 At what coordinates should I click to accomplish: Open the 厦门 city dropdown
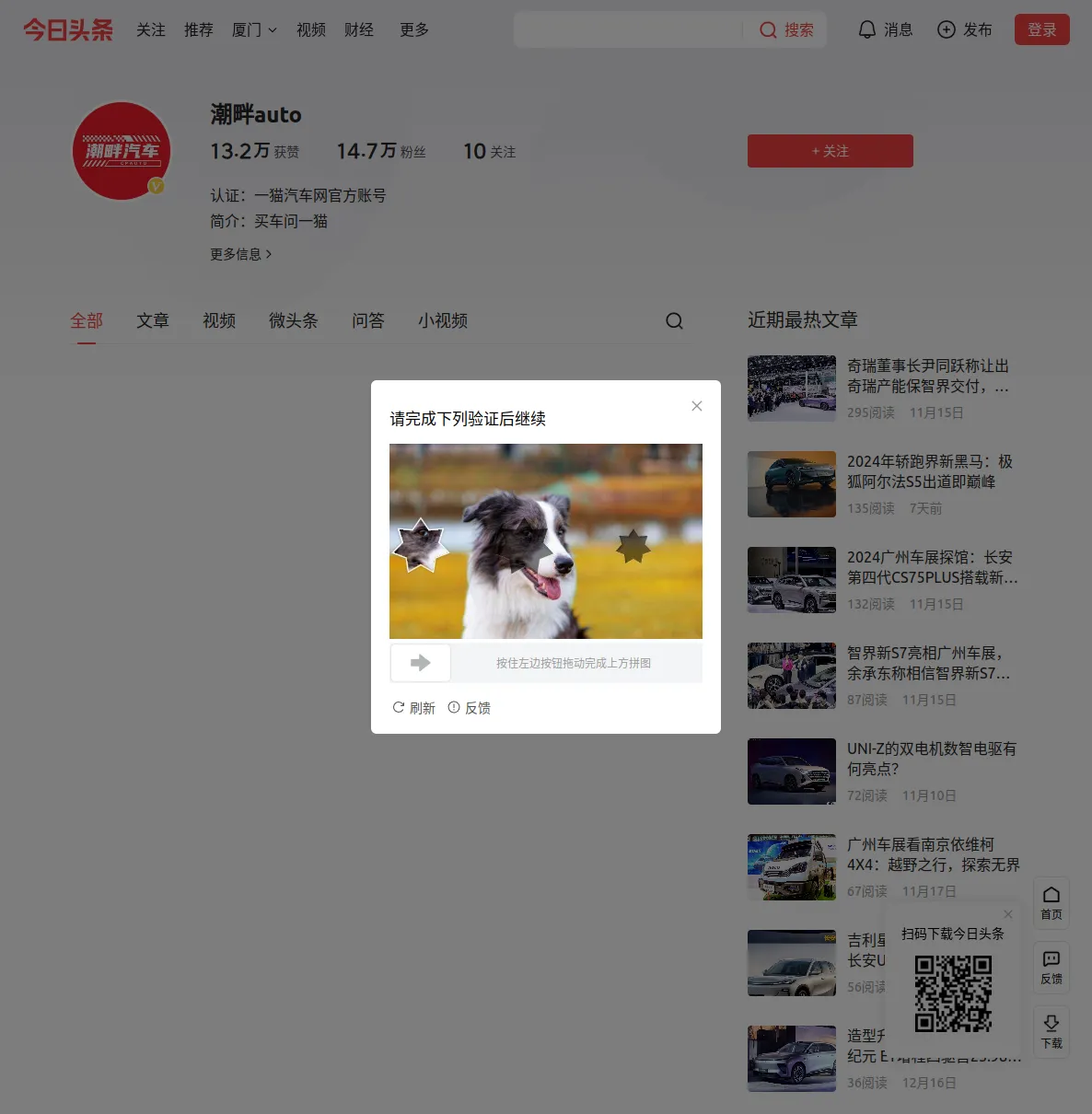pos(254,30)
